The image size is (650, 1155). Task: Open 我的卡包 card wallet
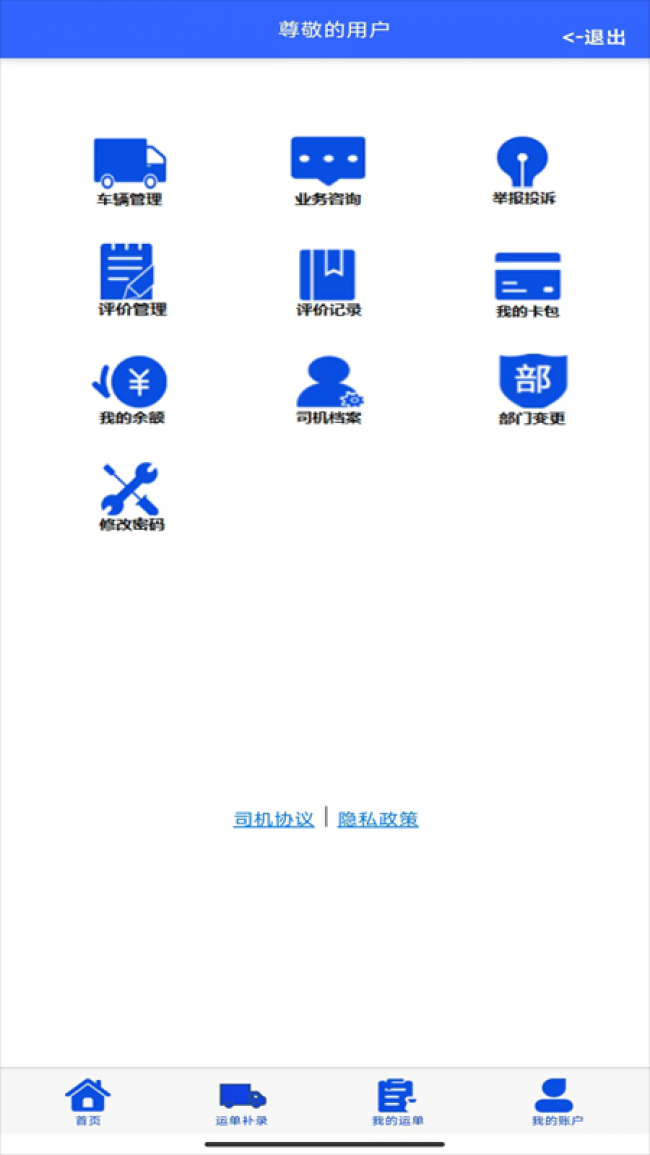pyautogui.click(x=528, y=285)
